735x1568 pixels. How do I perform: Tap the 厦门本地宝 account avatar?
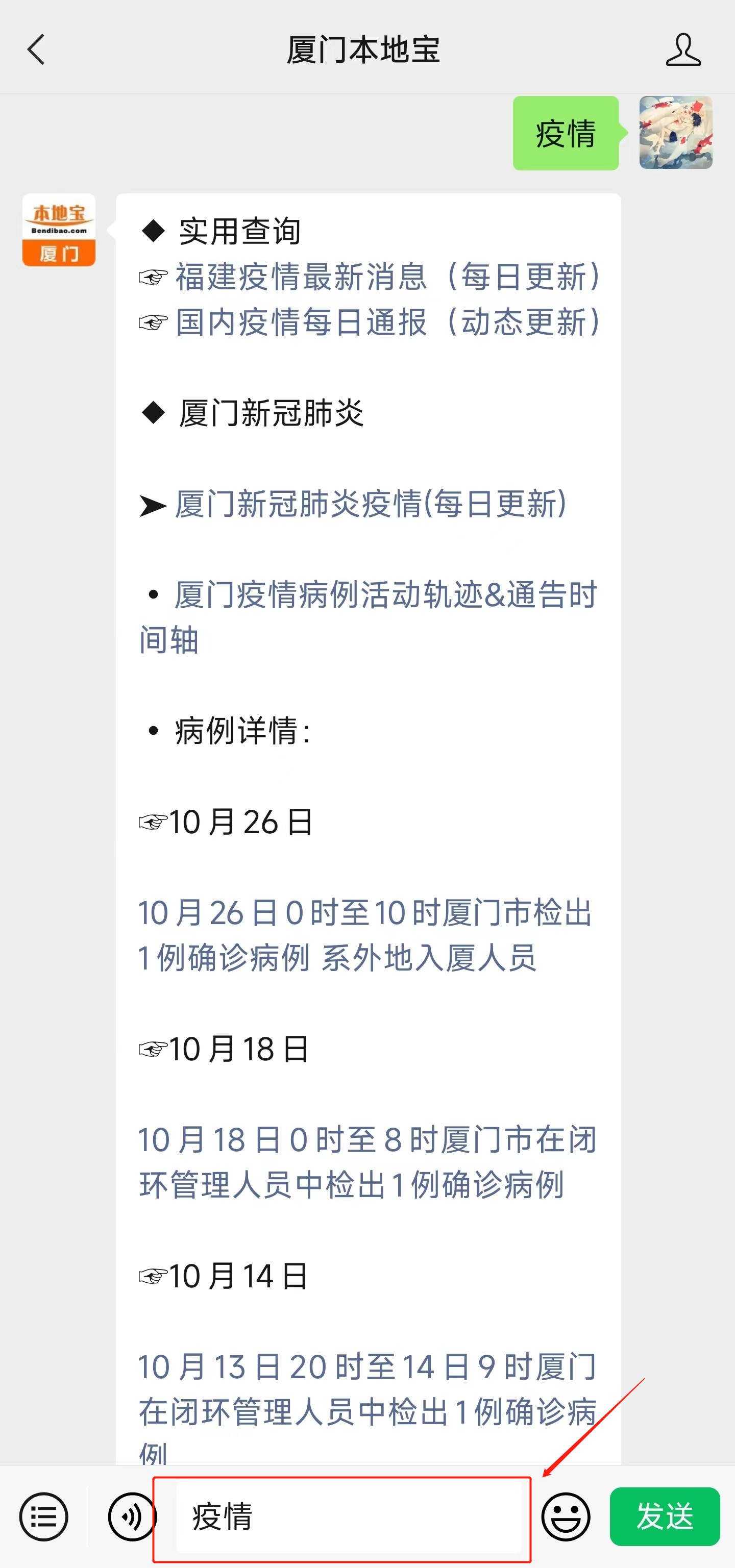(x=59, y=230)
